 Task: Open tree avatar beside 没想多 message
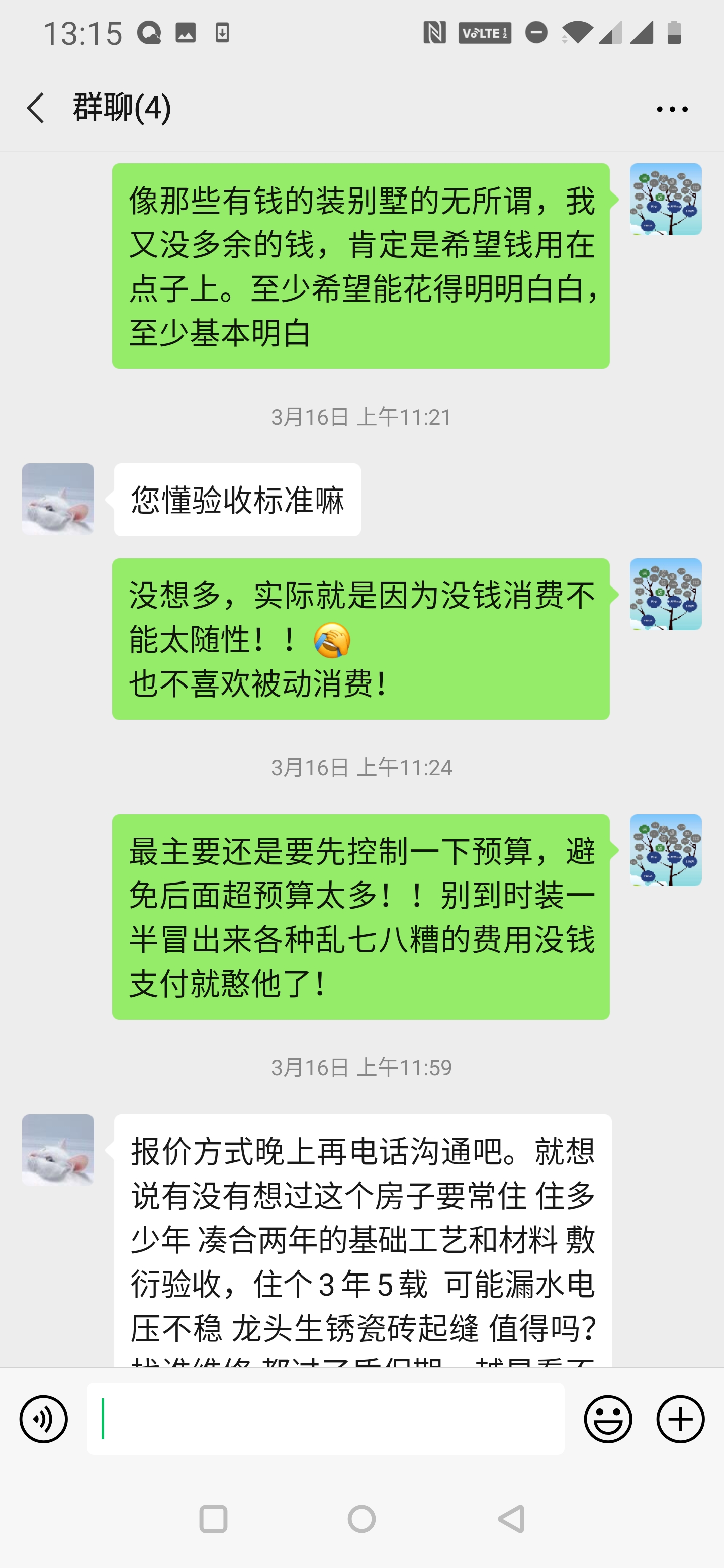click(x=666, y=594)
